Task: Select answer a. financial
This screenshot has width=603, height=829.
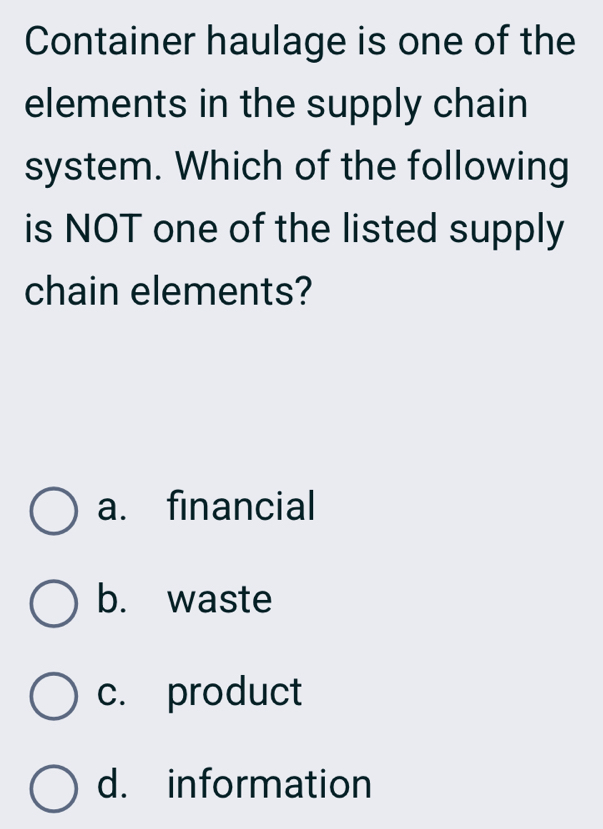Action: pyautogui.click(x=55, y=512)
